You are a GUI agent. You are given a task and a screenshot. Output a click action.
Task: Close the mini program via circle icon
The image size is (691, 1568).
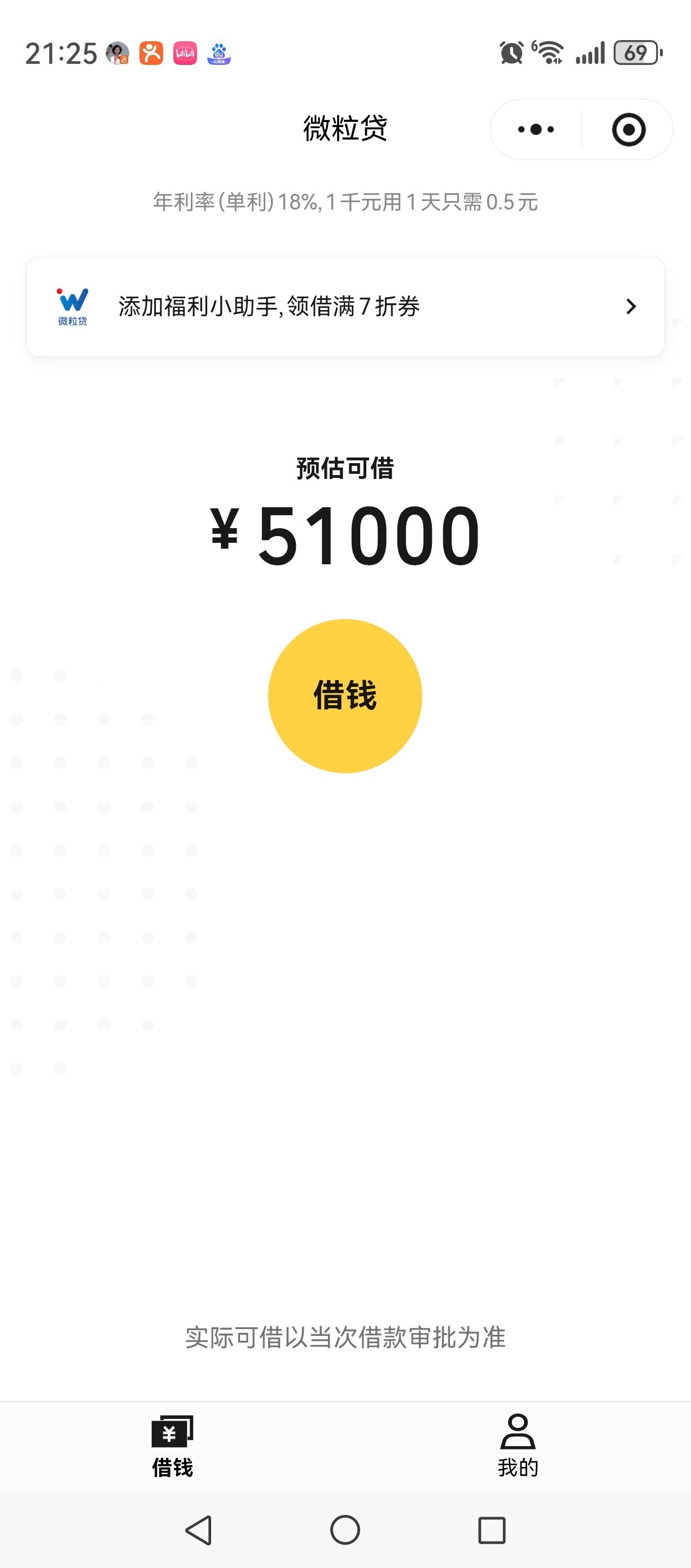point(628,129)
